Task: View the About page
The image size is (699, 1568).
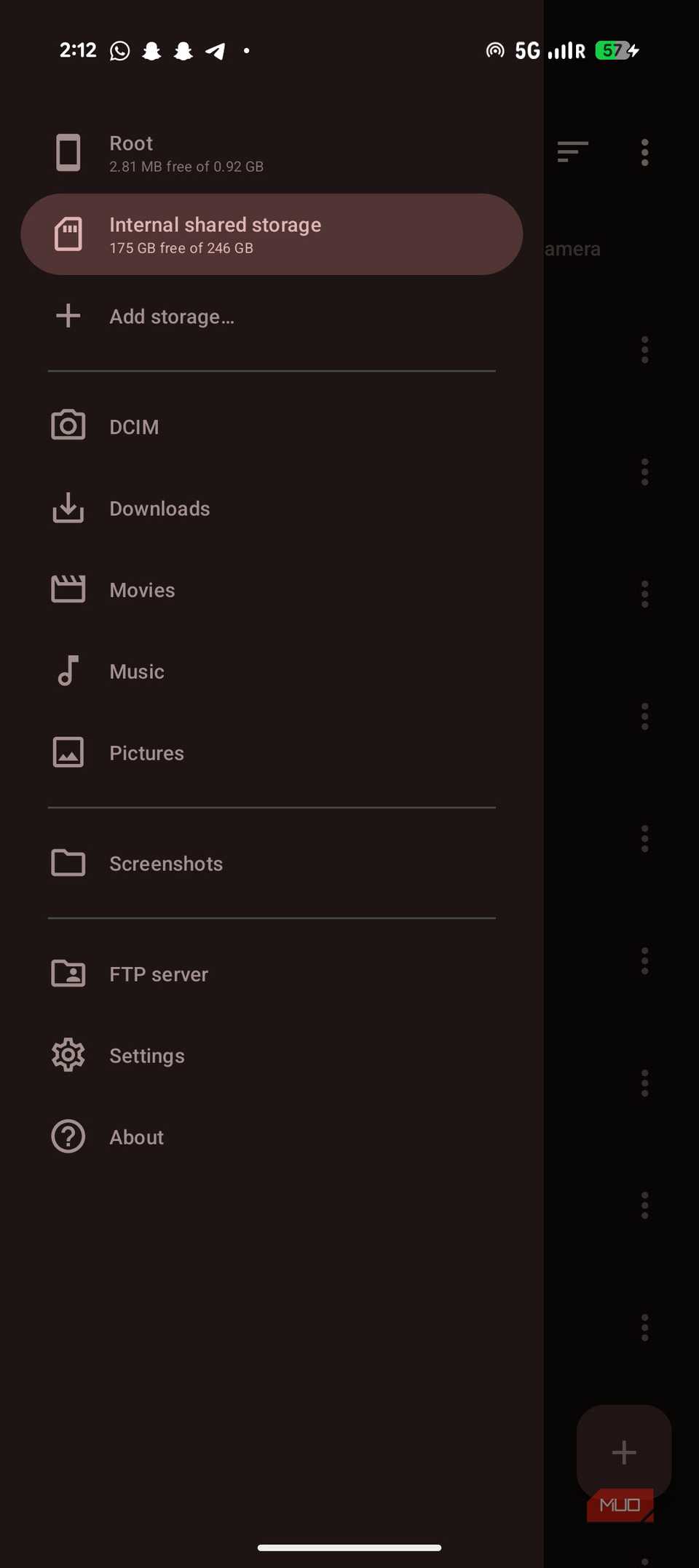Action: (136, 1137)
